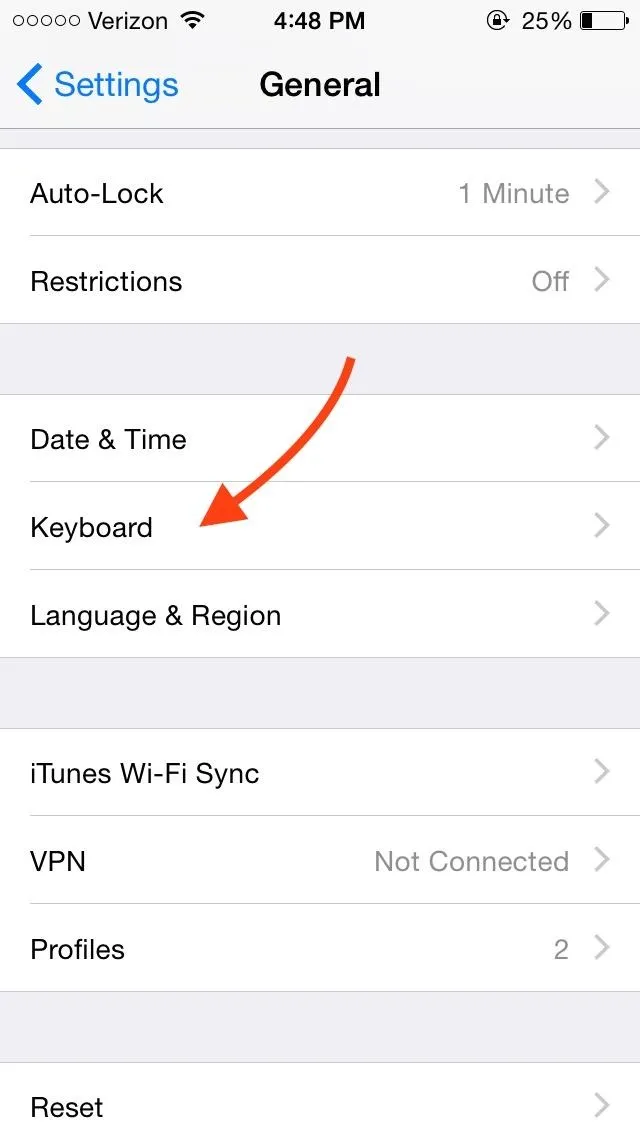The height and width of the screenshot is (1136, 640).
Task: Open Keyboard settings
Action: pos(320,526)
